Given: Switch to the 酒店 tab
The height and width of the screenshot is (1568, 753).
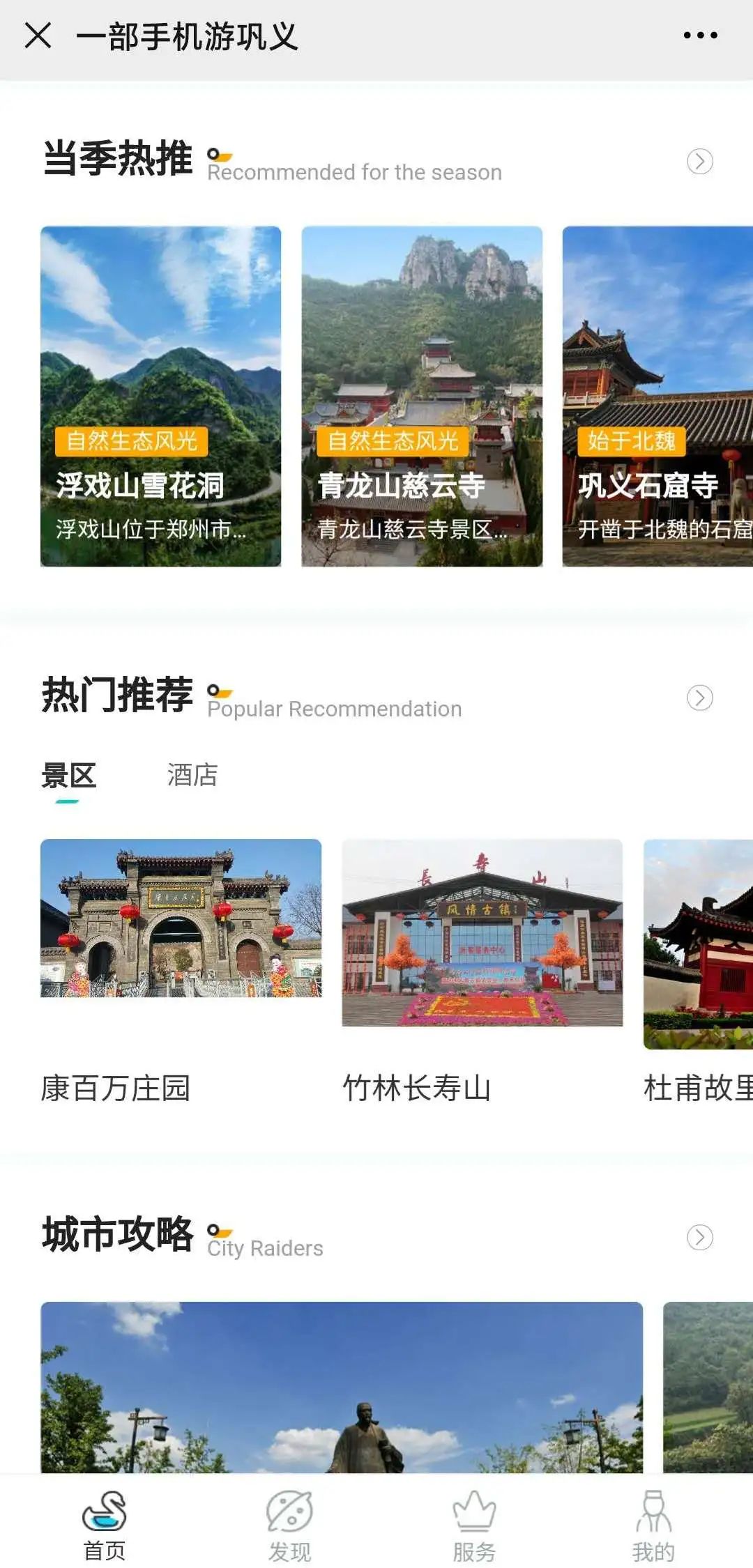Looking at the screenshot, I should 192,775.
